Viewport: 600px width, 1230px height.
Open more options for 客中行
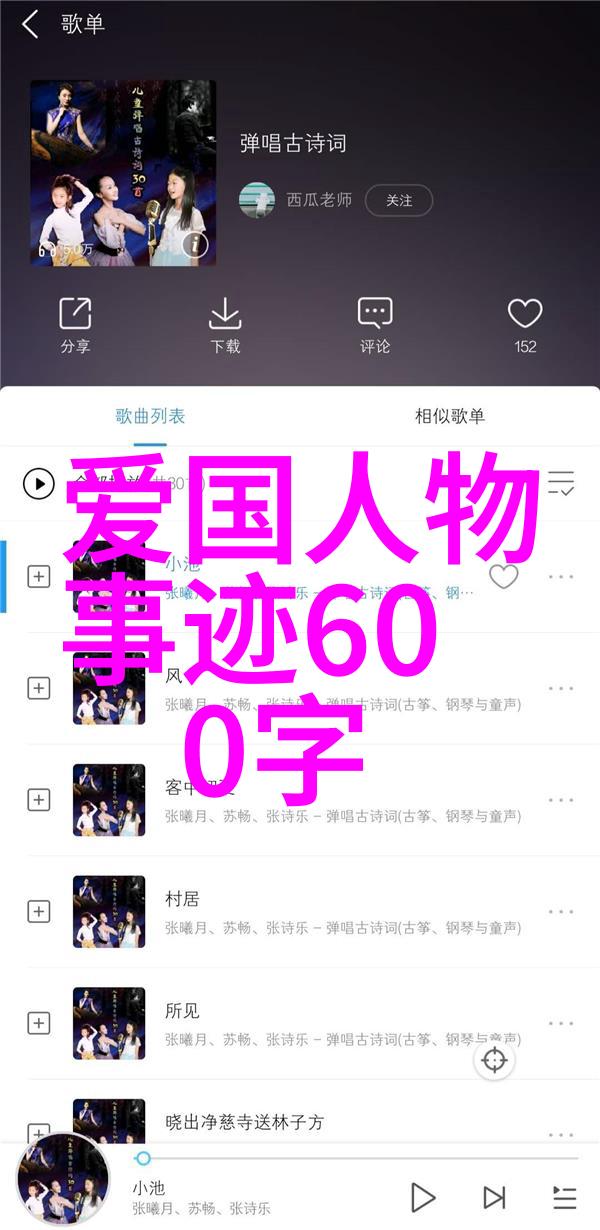click(561, 799)
